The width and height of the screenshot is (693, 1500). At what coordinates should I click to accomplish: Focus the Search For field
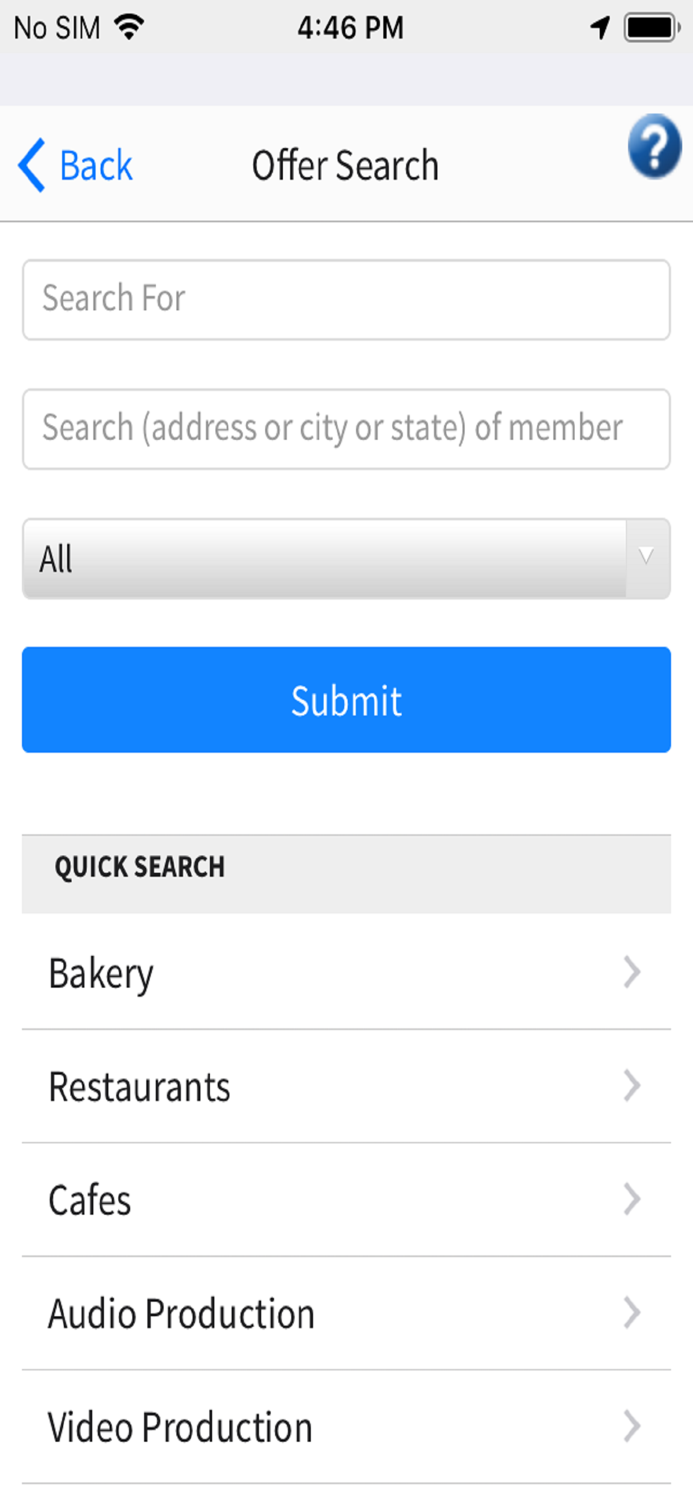[x=346, y=299]
